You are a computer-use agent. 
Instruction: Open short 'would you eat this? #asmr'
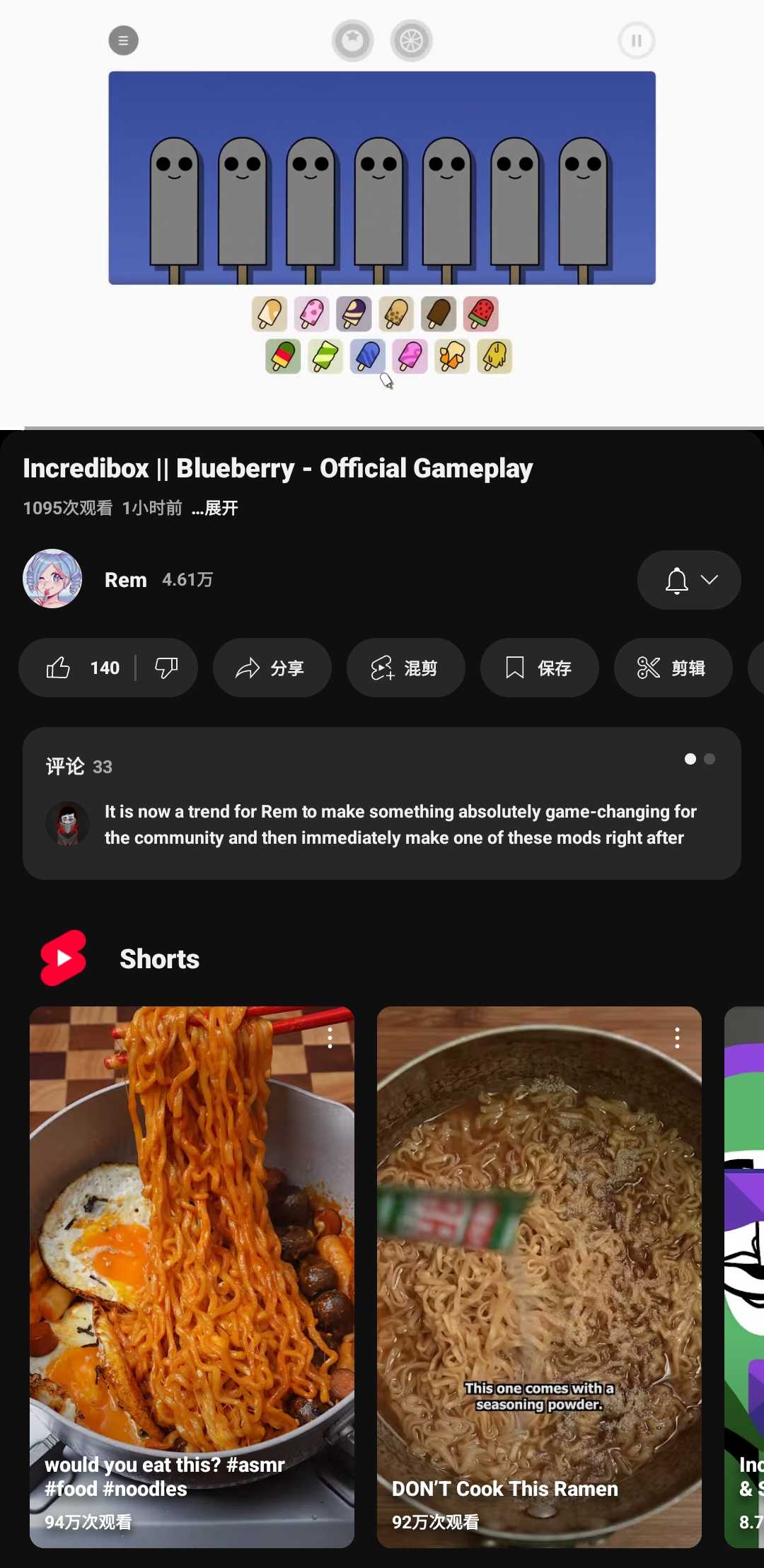[x=192, y=1277]
